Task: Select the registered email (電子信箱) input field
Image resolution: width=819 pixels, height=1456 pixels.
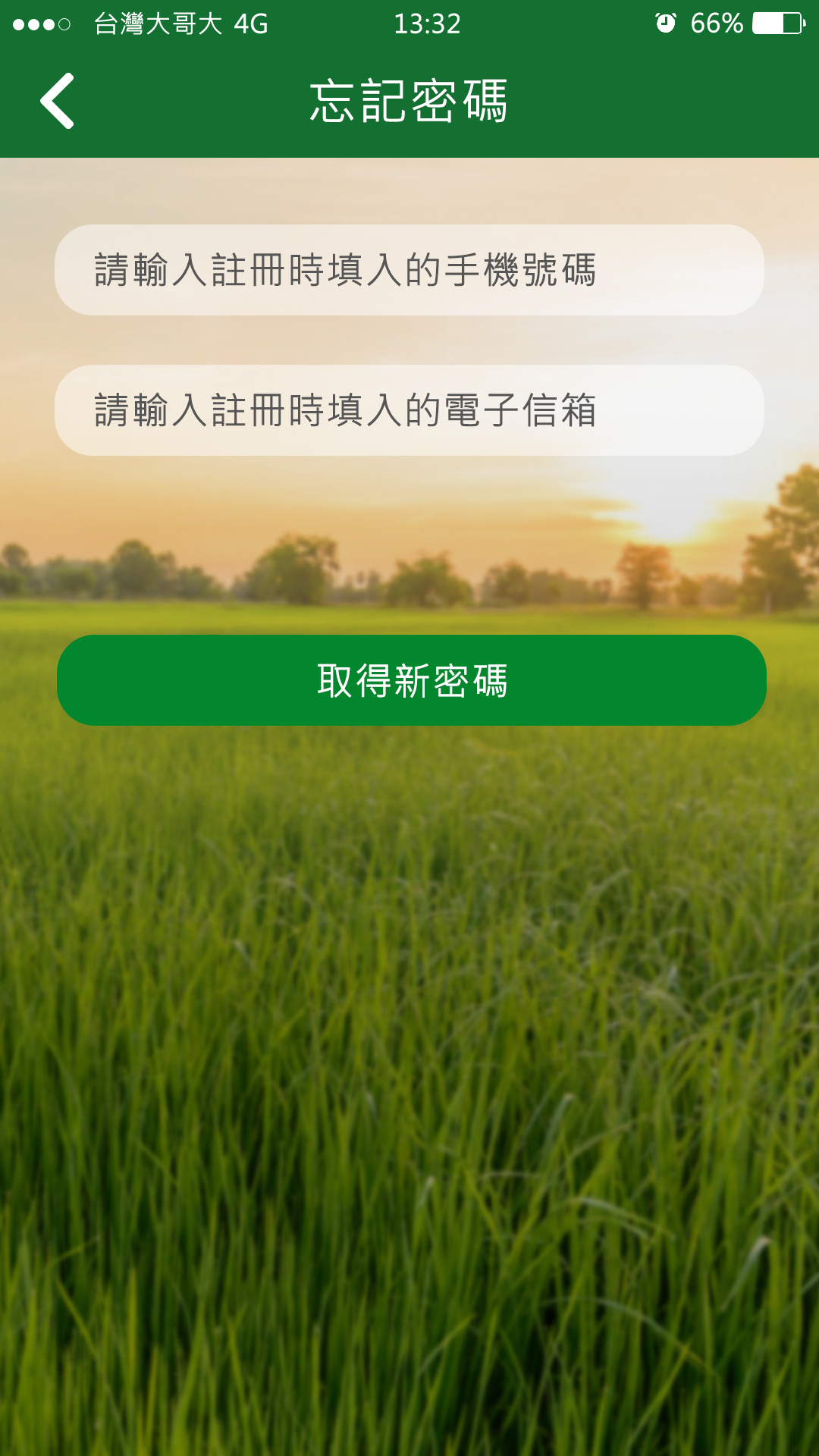Action: tap(409, 410)
